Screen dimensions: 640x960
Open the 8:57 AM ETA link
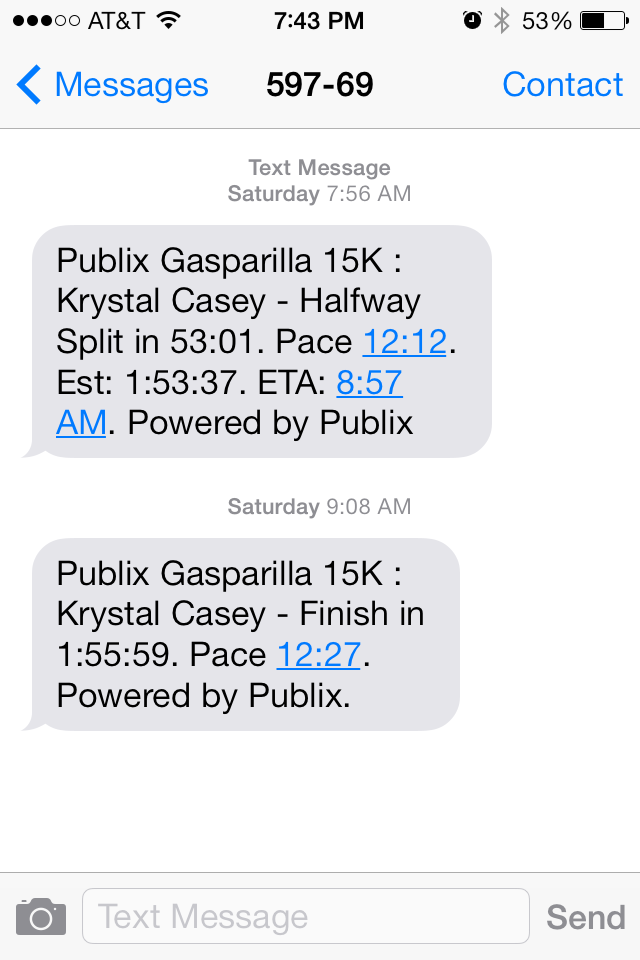point(369,383)
